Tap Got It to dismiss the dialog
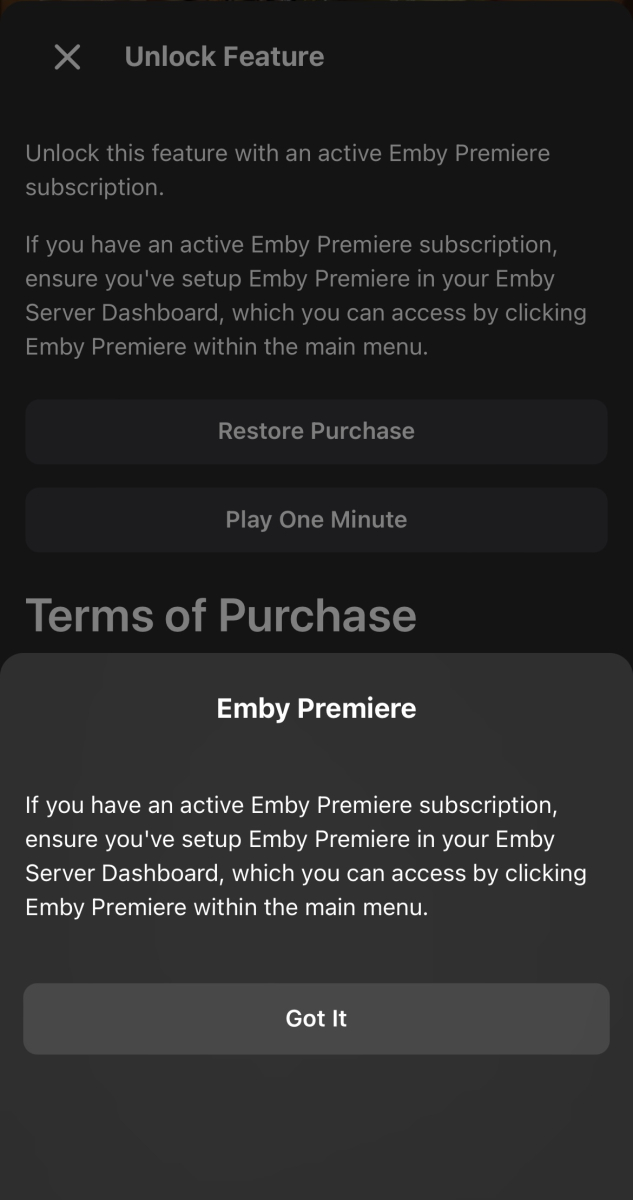 click(316, 1018)
